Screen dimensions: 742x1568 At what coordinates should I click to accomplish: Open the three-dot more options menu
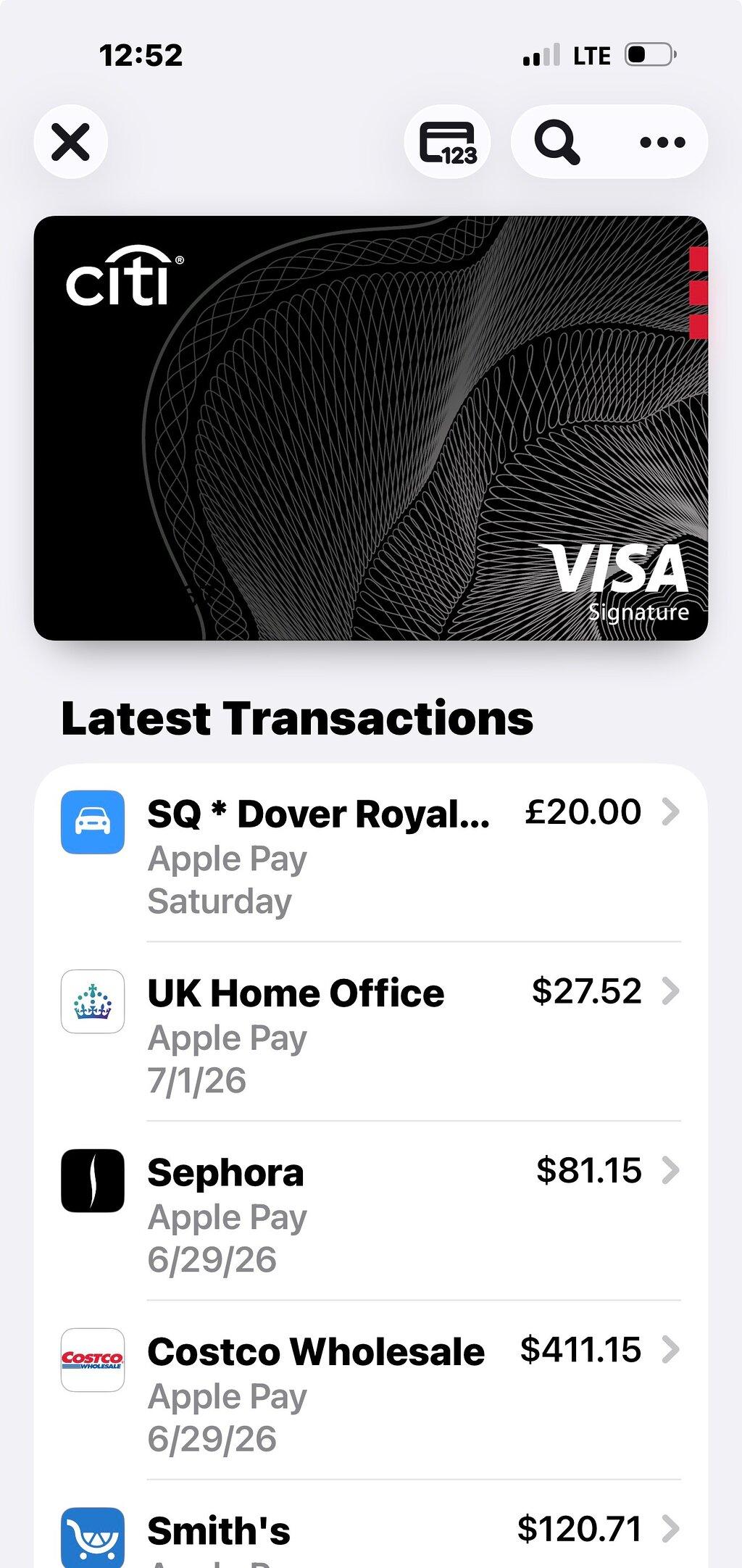662,141
